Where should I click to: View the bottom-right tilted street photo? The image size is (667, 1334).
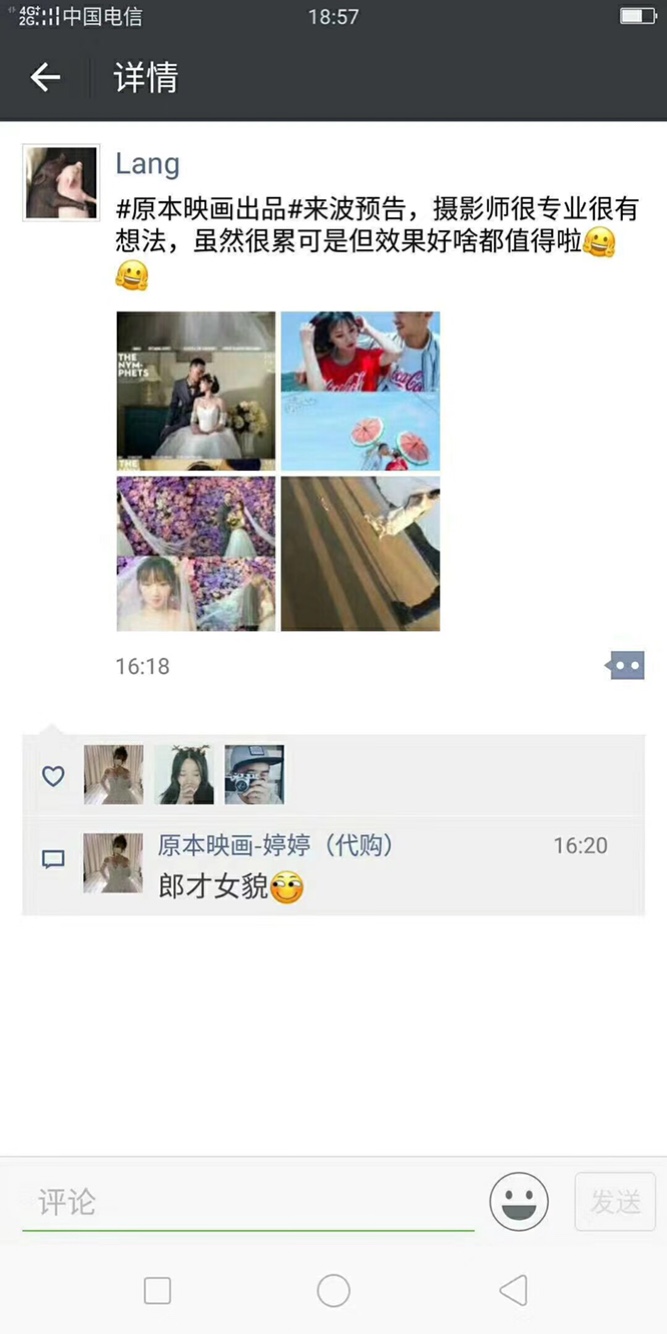pyautogui.click(x=360, y=554)
